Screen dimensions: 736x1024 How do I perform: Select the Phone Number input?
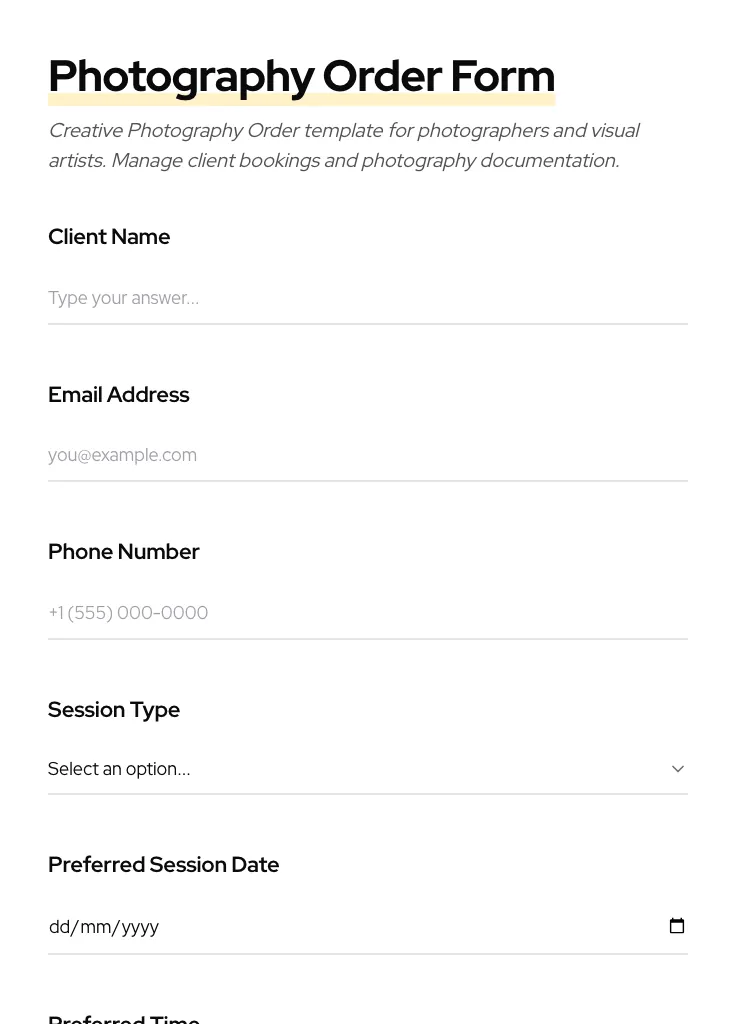[x=367, y=613]
